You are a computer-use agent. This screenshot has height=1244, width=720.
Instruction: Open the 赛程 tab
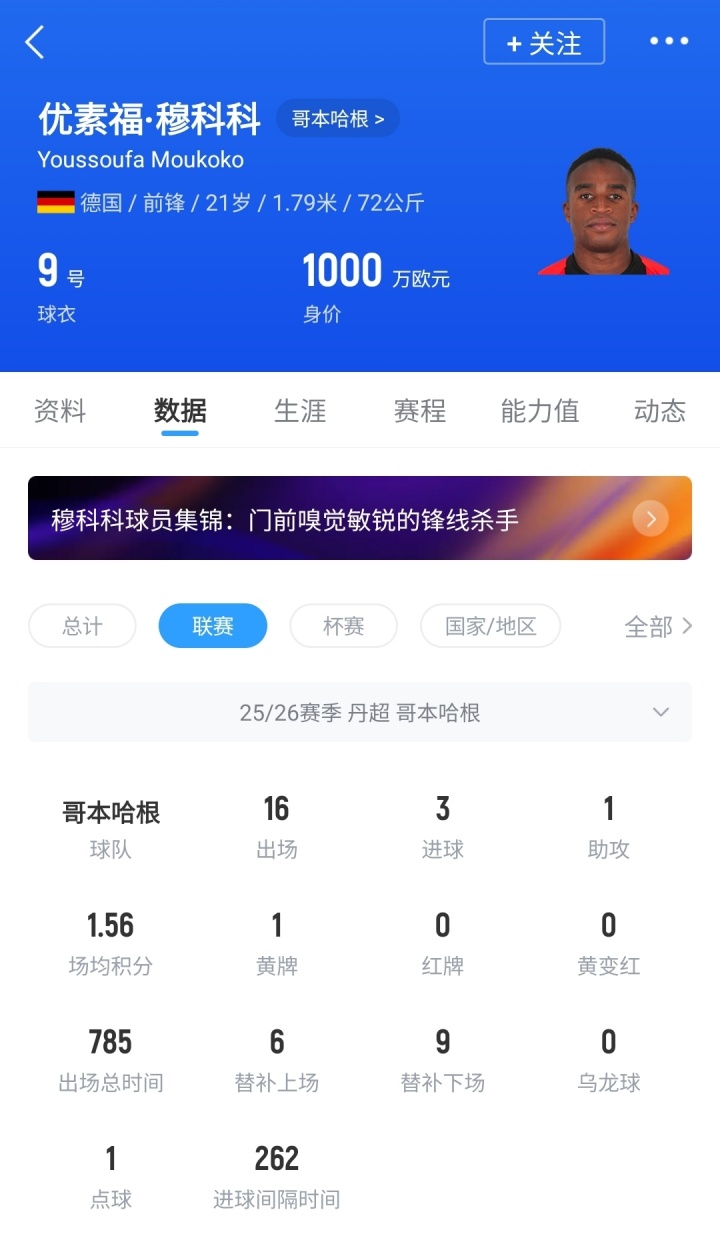(x=420, y=411)
